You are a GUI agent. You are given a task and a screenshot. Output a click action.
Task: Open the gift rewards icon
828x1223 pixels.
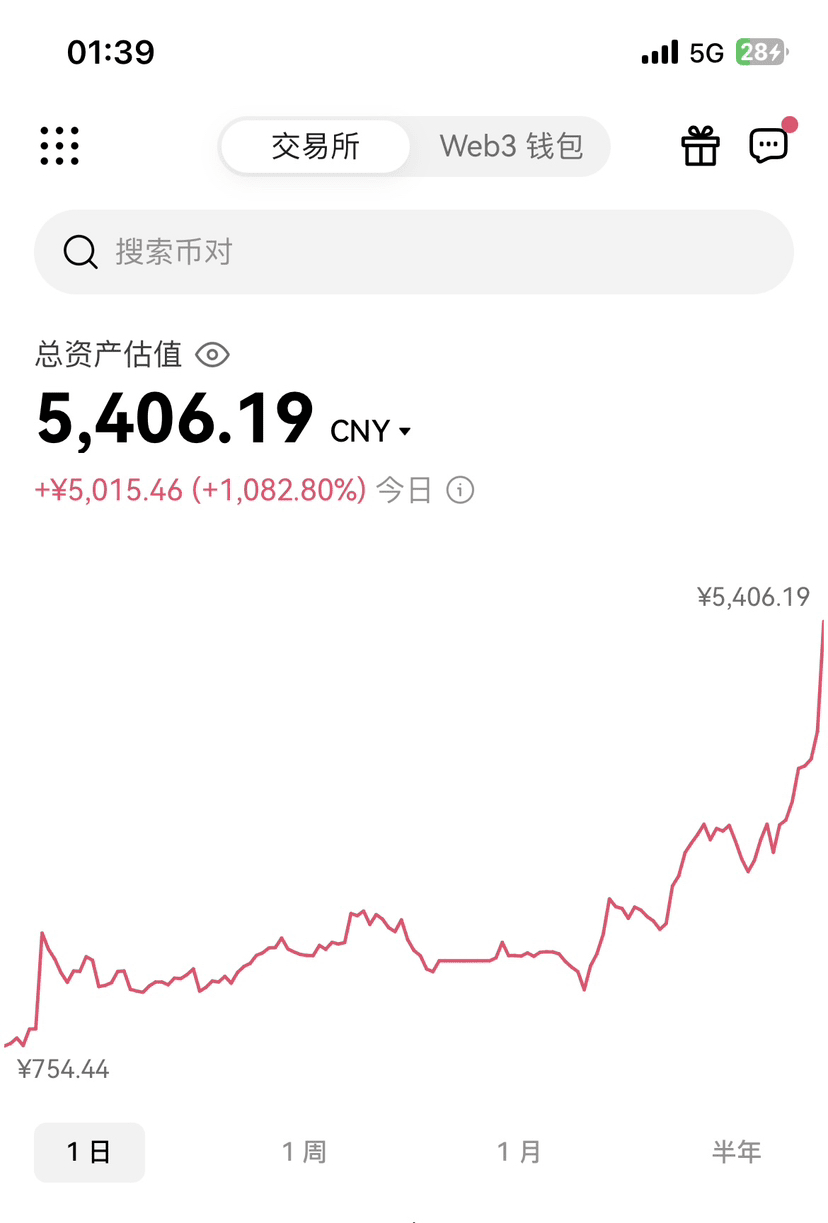click(x=700, y=146)
